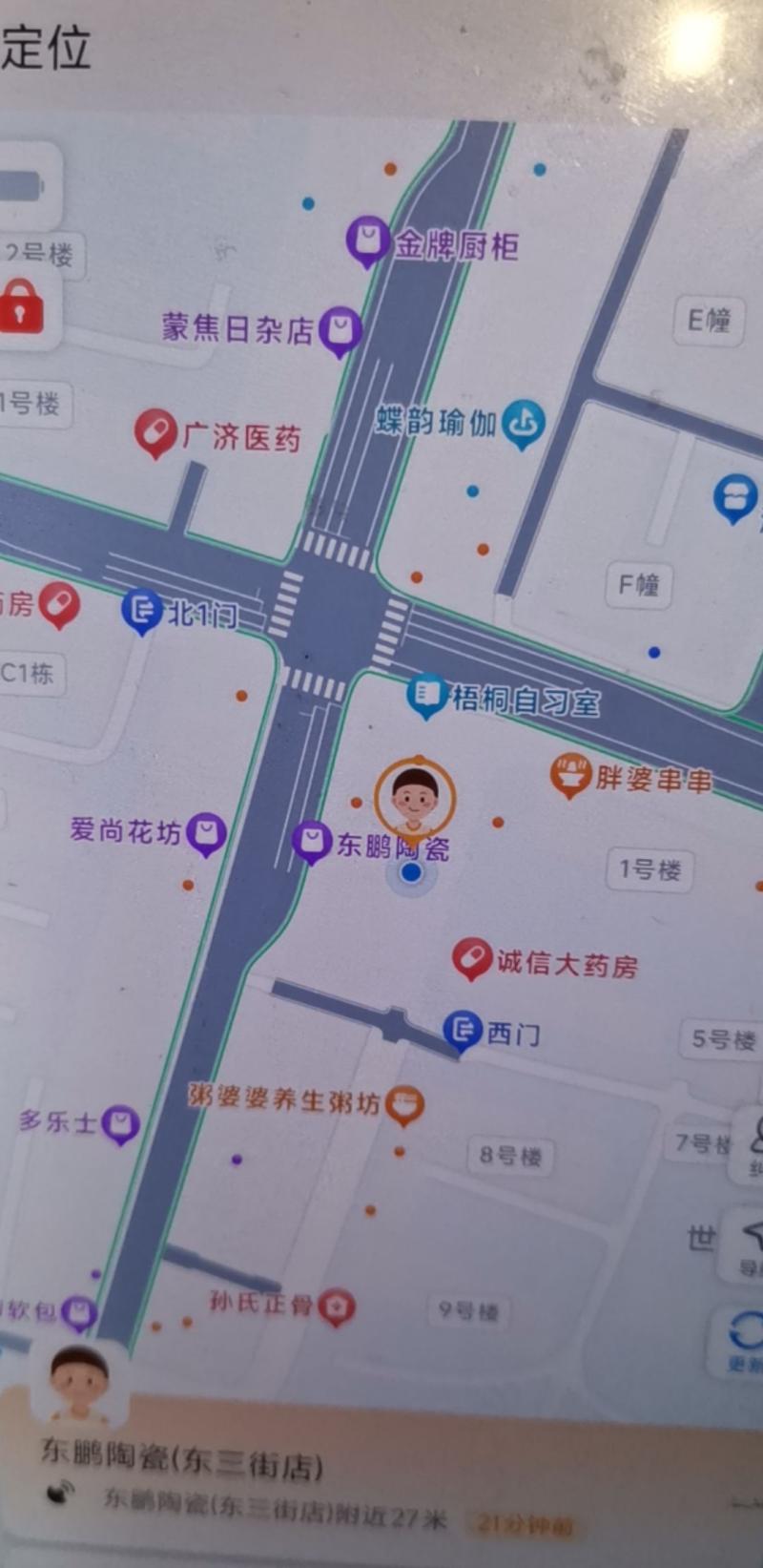This screenshot has width=763, height=1568.
Task: Select the 西门 gate marker
Action: click(464, 1031)
